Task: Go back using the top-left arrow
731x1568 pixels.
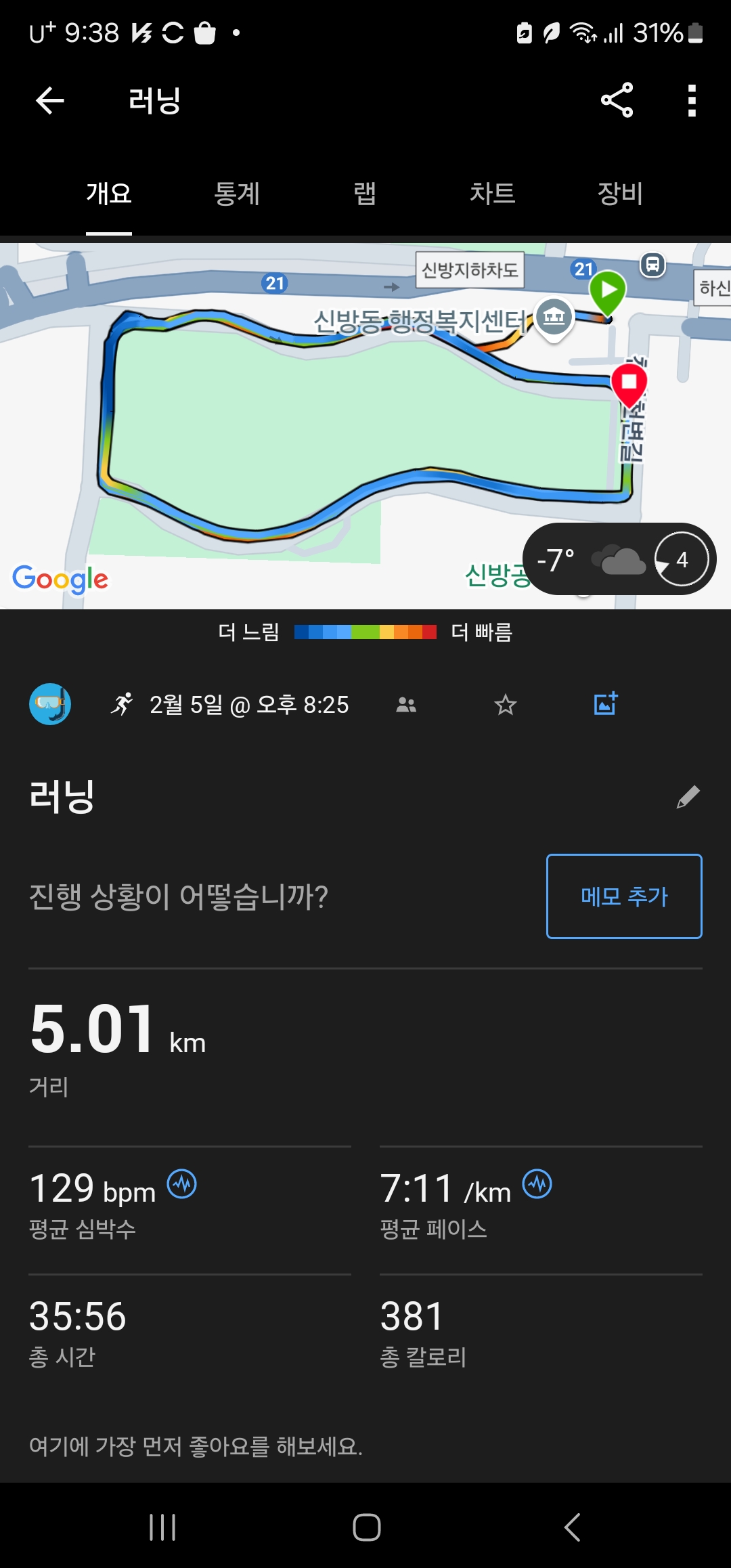Action: 49,101
